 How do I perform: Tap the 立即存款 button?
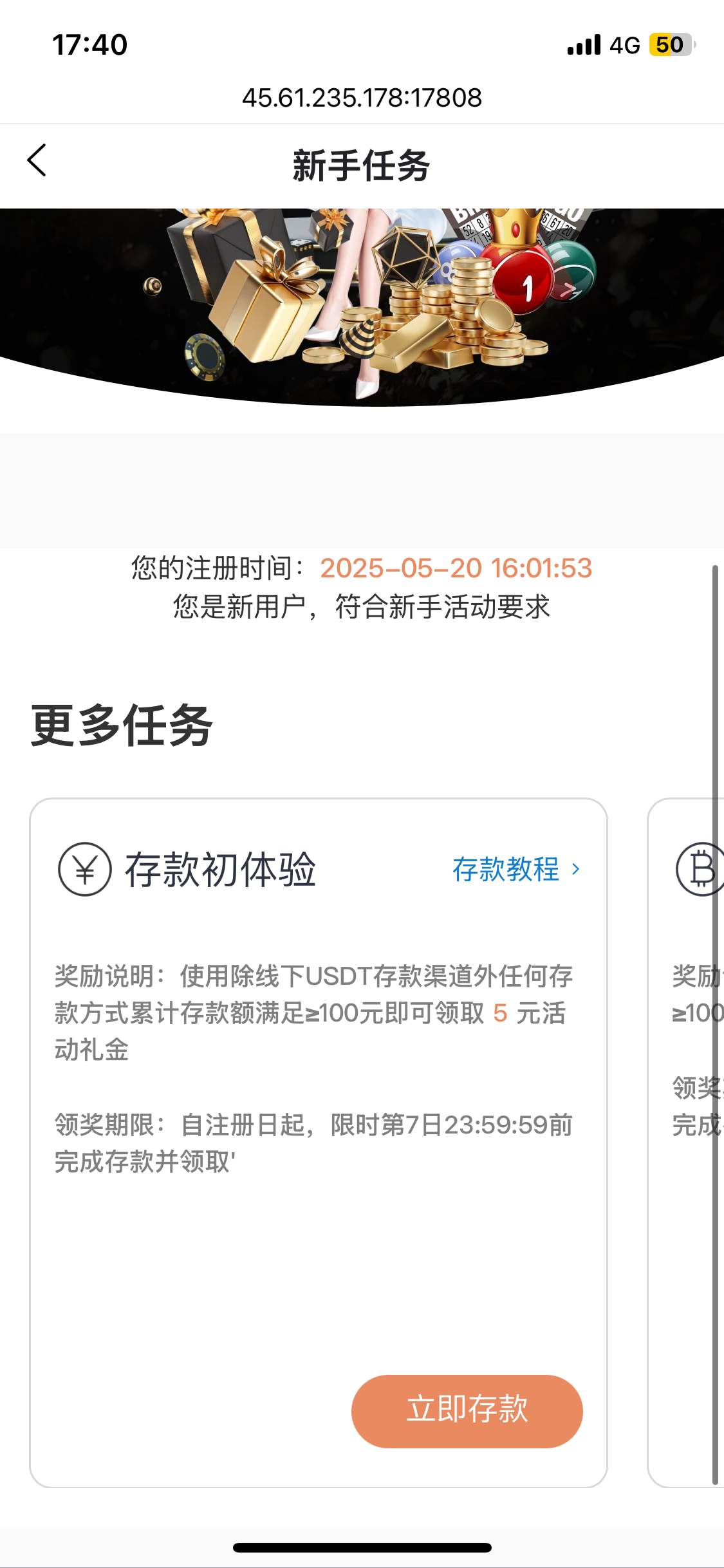click(x=467, y=1411)
